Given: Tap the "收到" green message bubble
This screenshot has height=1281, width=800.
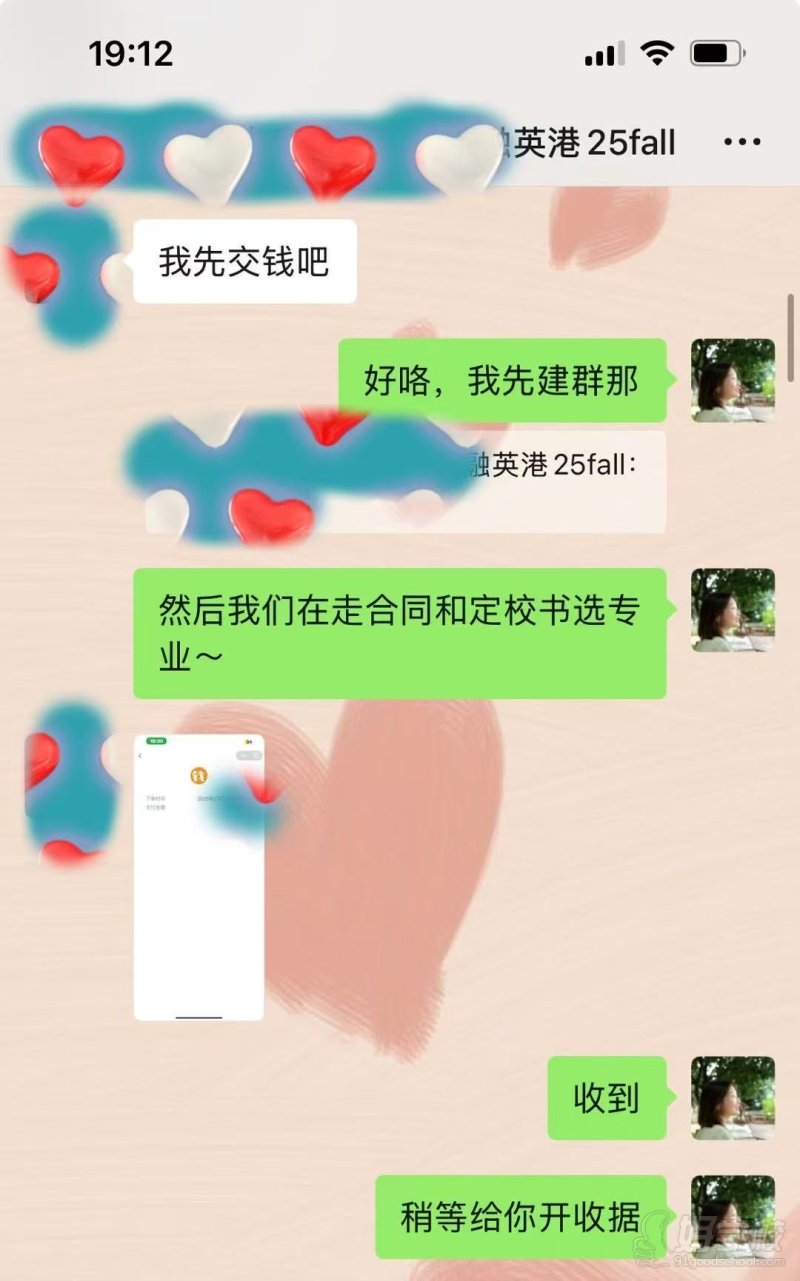Looking at the screenshot, I should point(606,1097).
